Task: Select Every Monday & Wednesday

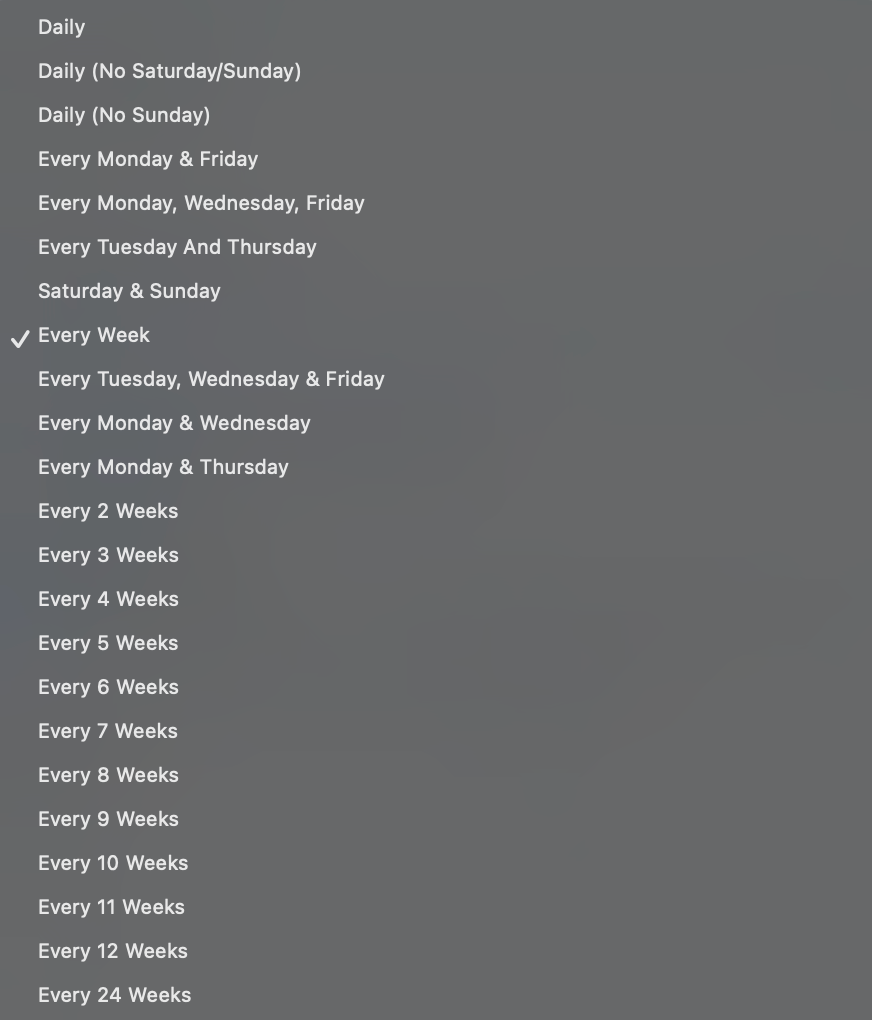Action: 174,423
